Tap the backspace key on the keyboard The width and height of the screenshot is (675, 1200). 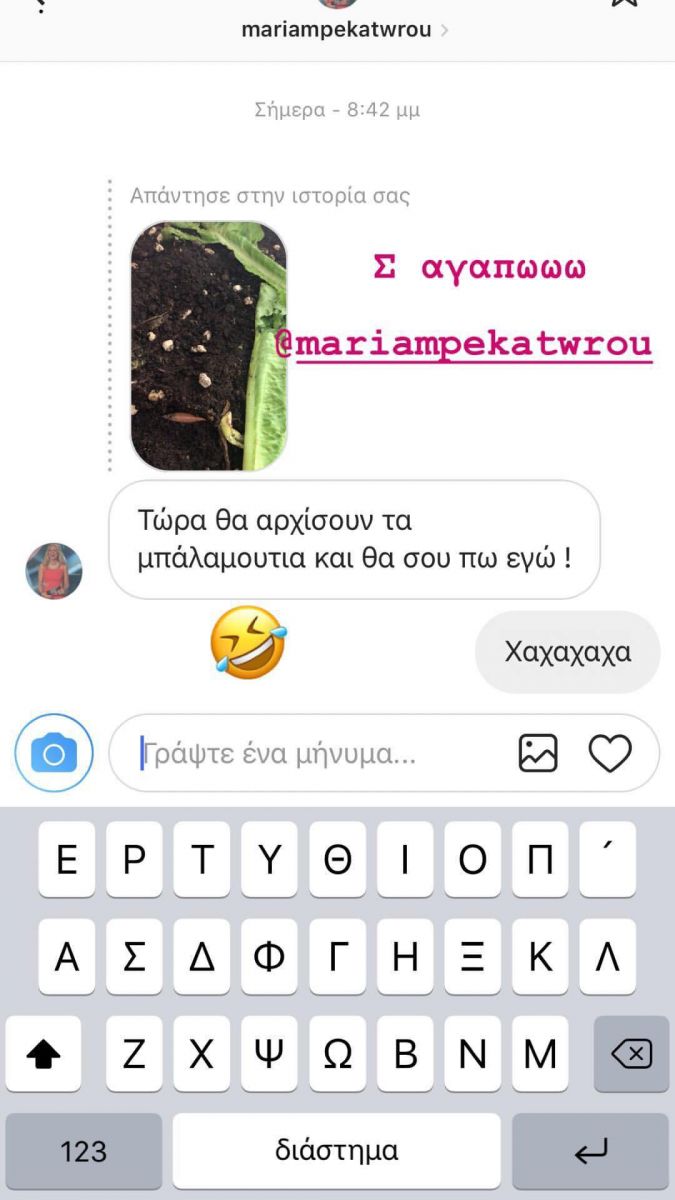[x=630, y=1054]
